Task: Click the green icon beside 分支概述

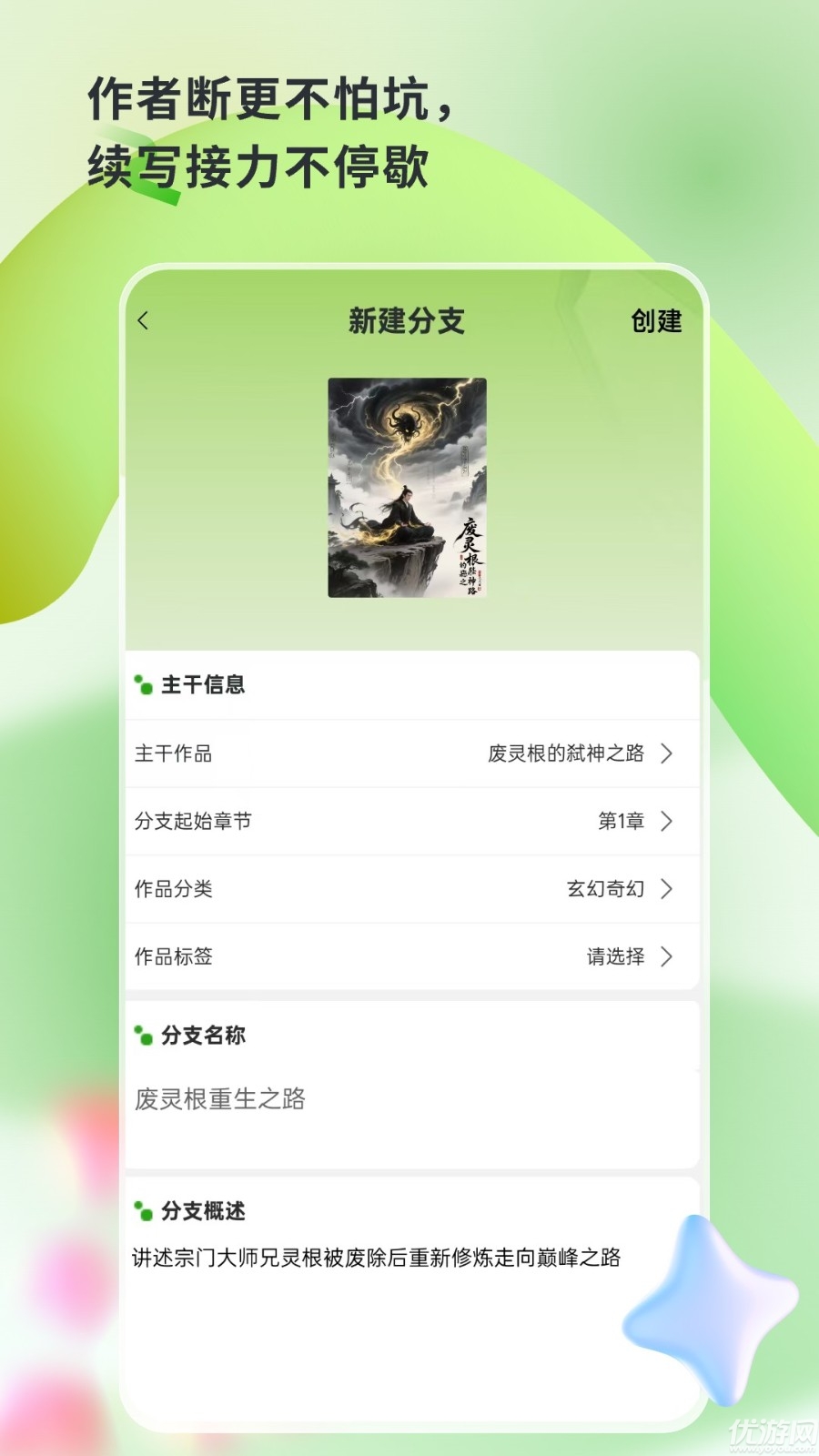Action: pos(142,1210)
